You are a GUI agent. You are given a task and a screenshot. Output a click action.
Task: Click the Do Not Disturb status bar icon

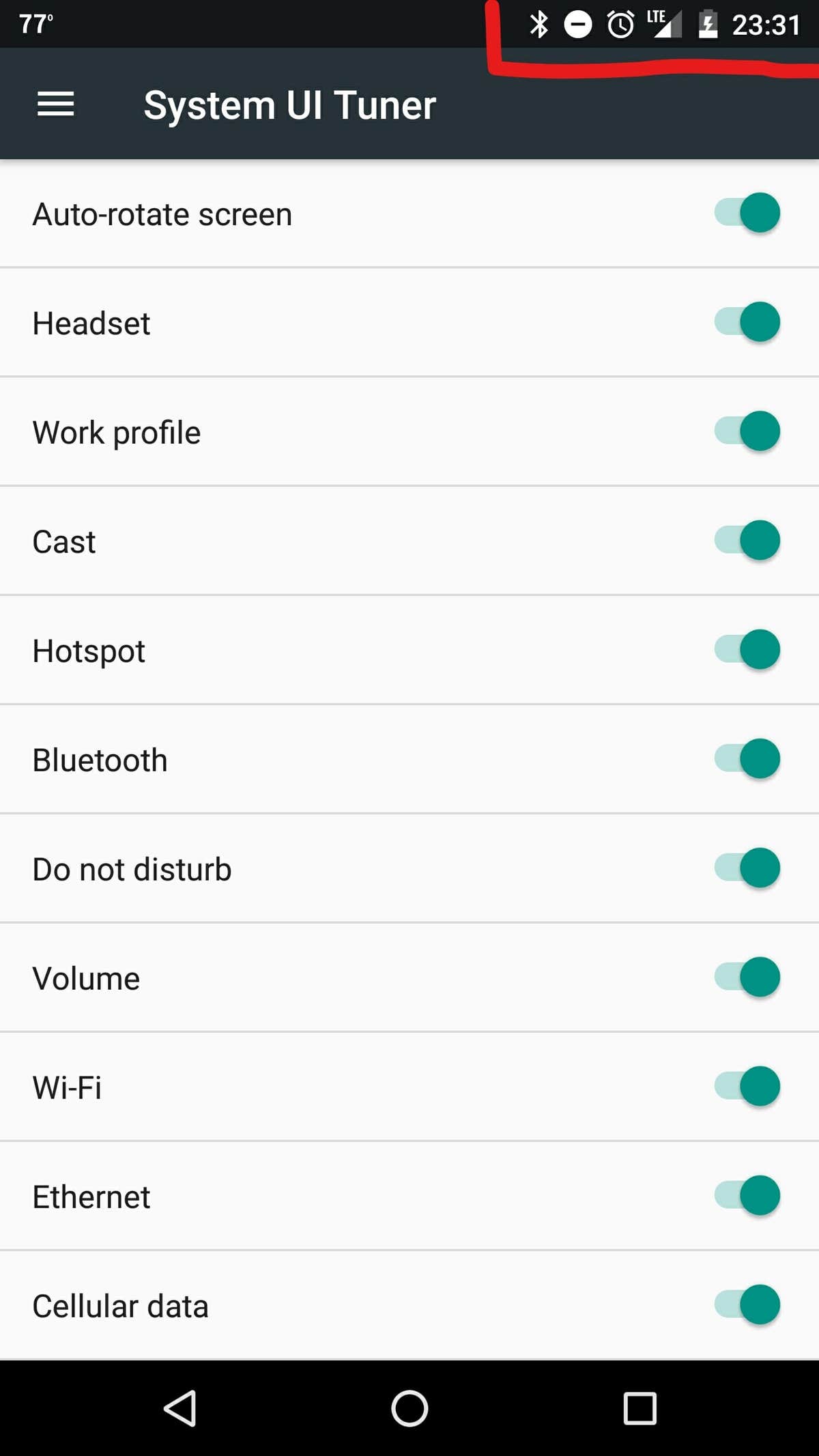point(577,25)
